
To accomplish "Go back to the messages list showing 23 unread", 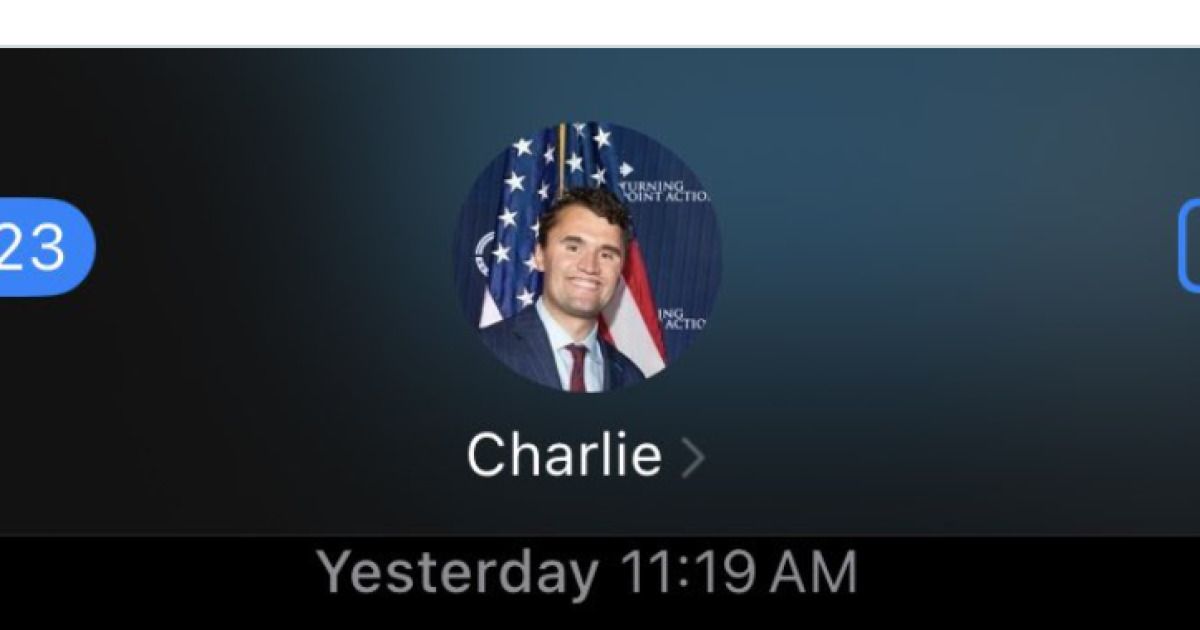I will tap(40, 246).
